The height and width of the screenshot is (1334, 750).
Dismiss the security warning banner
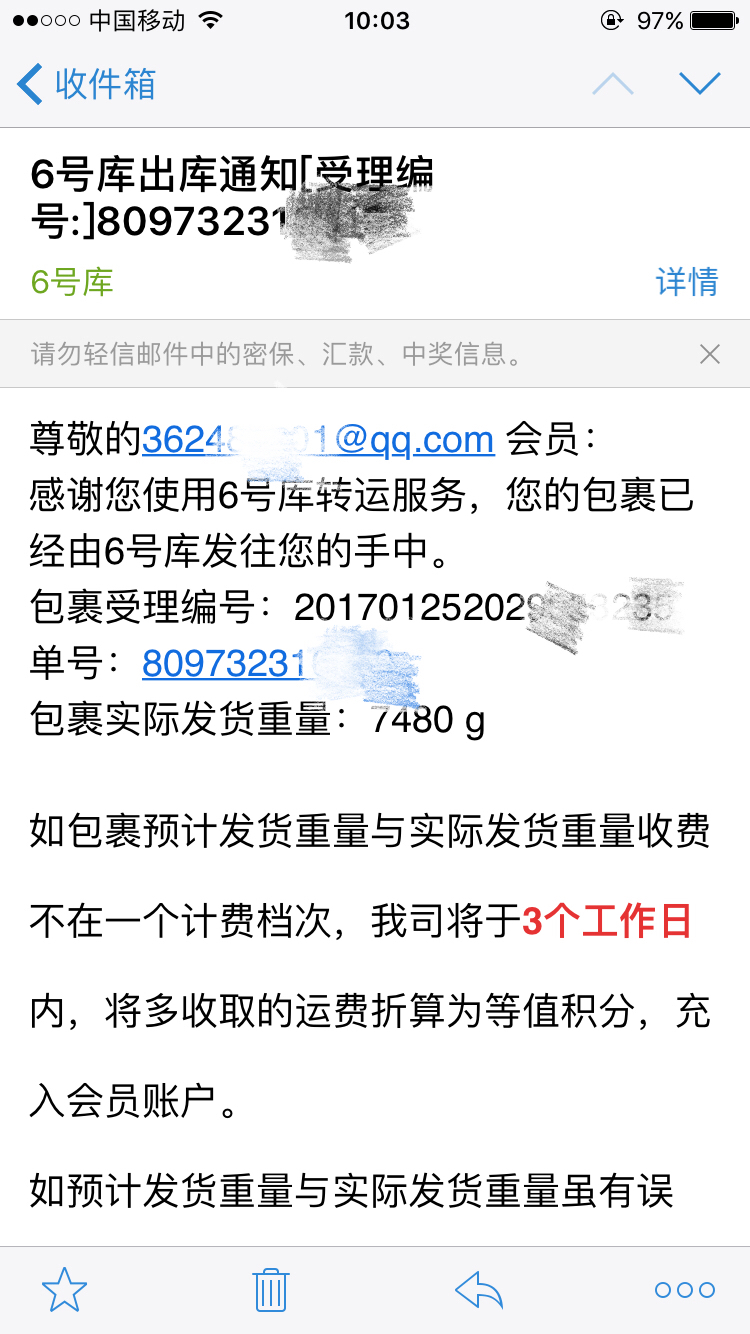point(709,353)
